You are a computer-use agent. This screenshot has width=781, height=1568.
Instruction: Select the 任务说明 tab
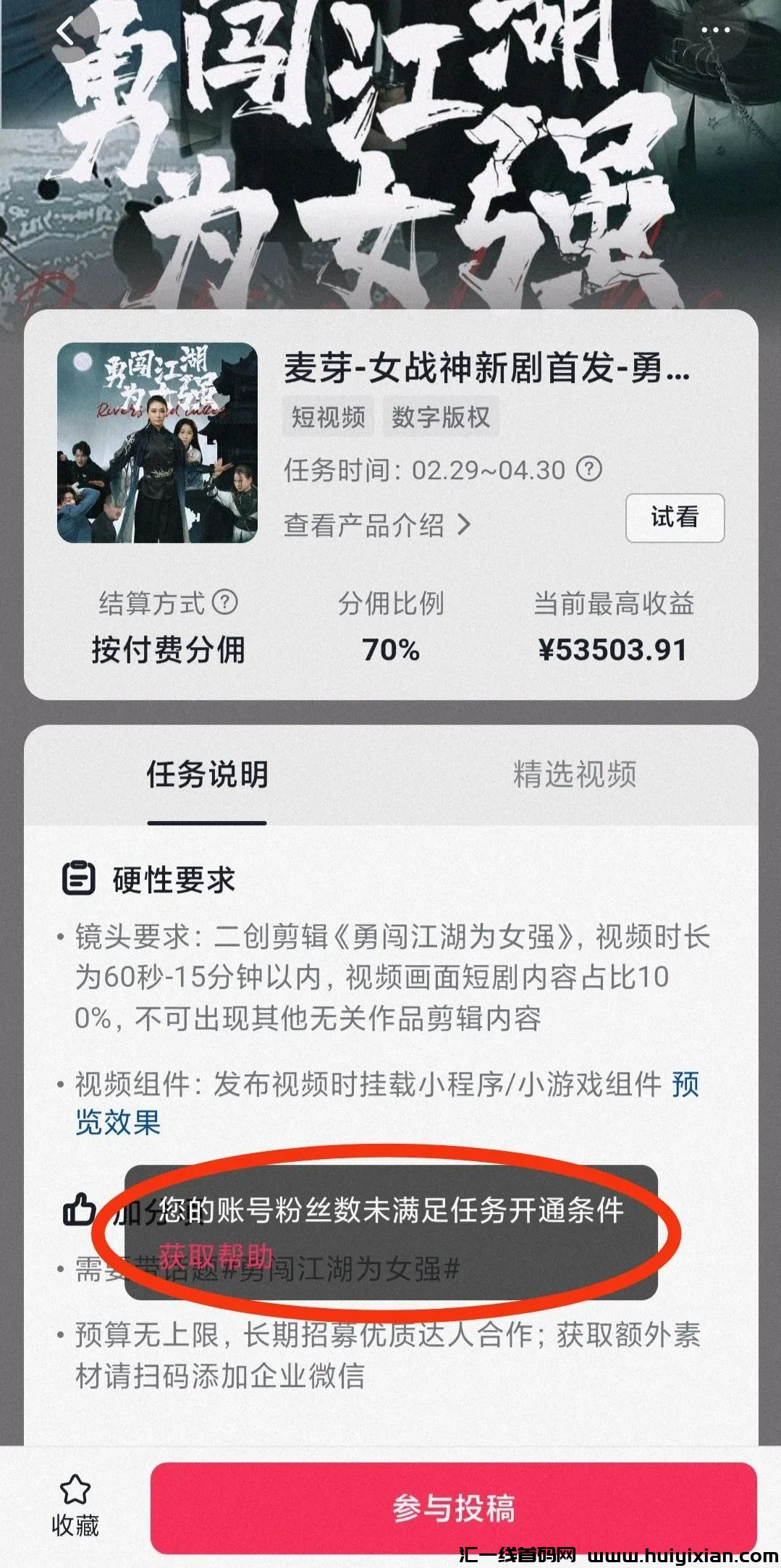(208, 774)
